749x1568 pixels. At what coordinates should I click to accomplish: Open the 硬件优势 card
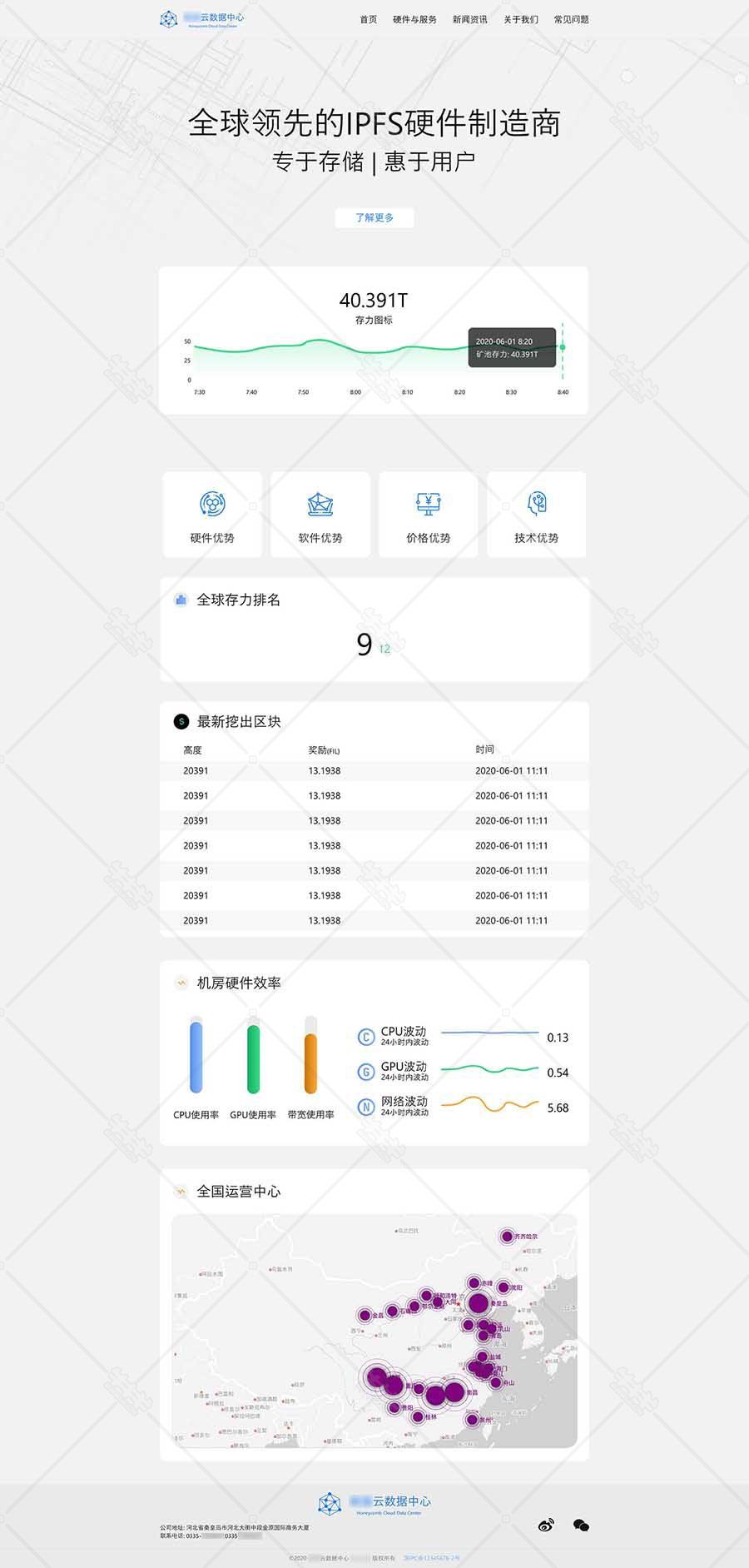click(212, 515)
